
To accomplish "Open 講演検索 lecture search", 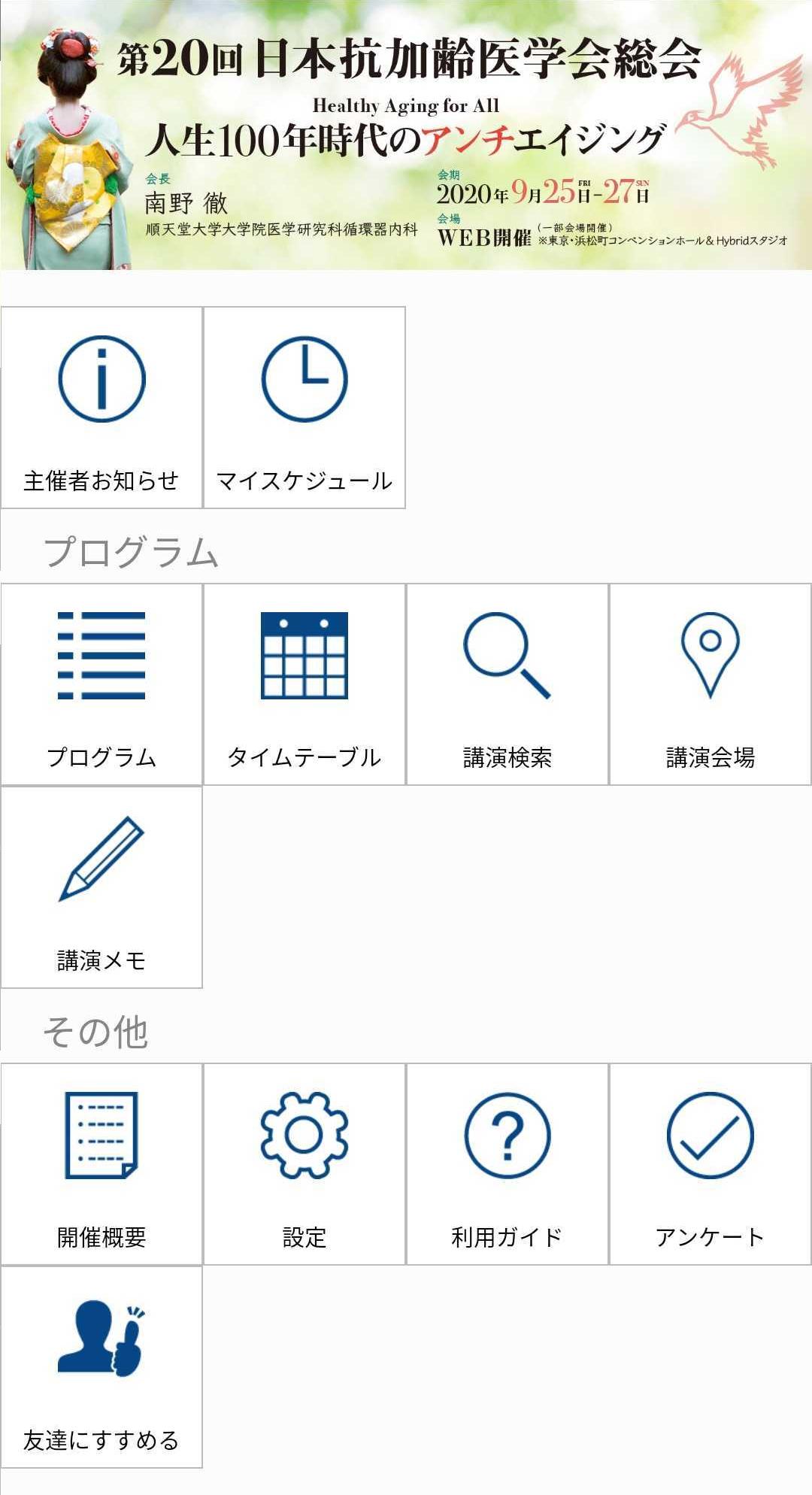I will click(x=507, y=684).
